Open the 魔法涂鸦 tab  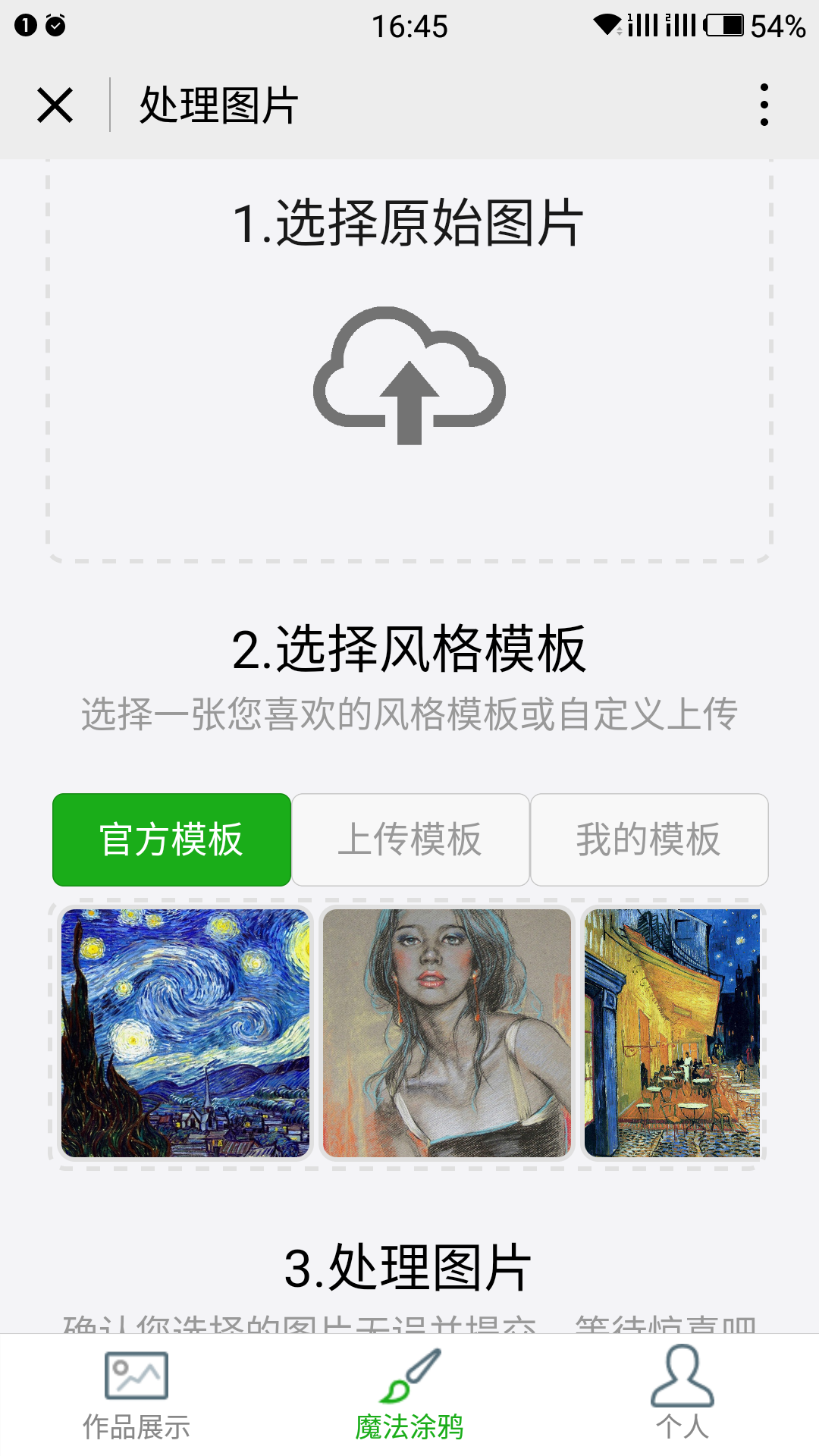[409, 1395]
